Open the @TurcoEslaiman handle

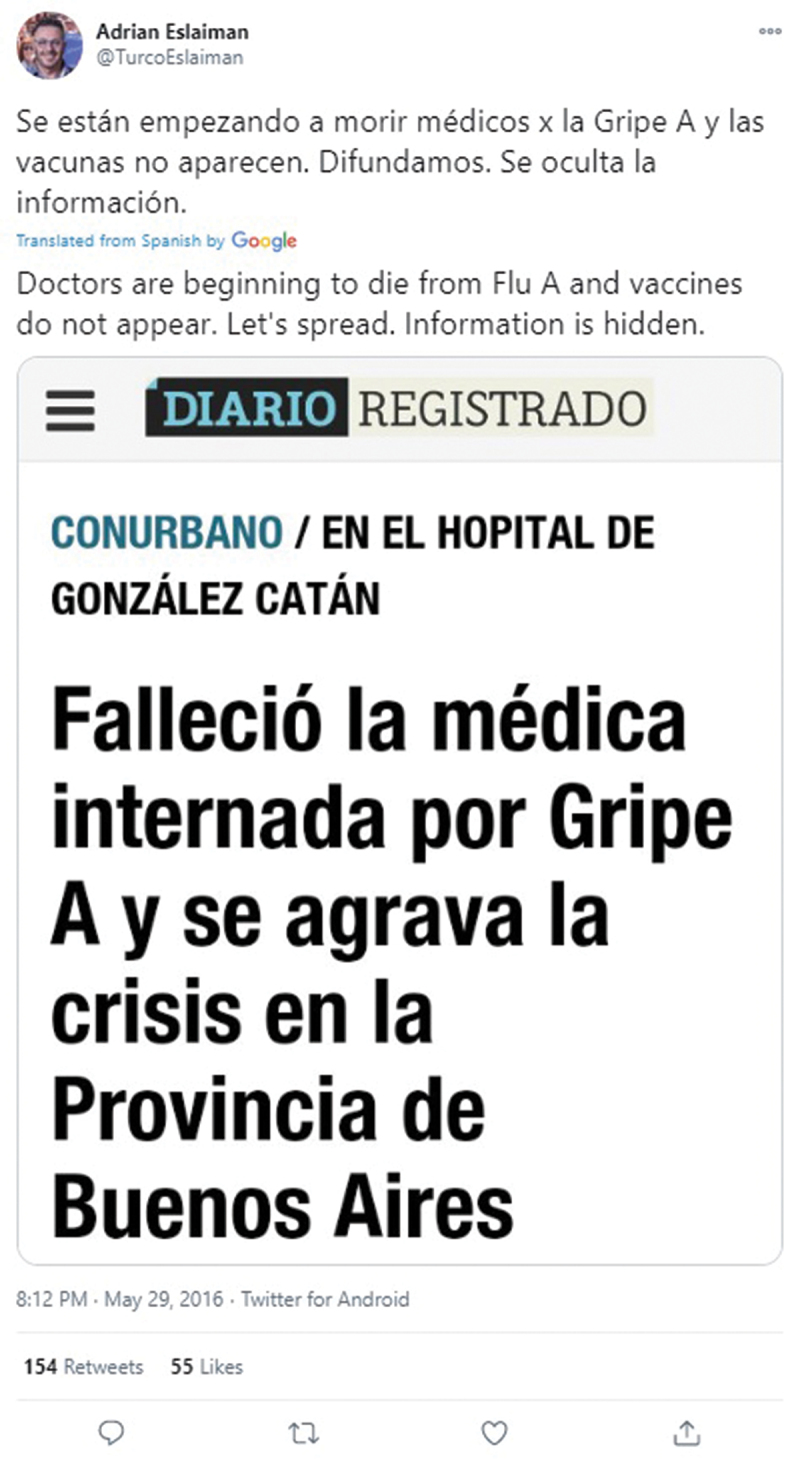click(169, 58)
